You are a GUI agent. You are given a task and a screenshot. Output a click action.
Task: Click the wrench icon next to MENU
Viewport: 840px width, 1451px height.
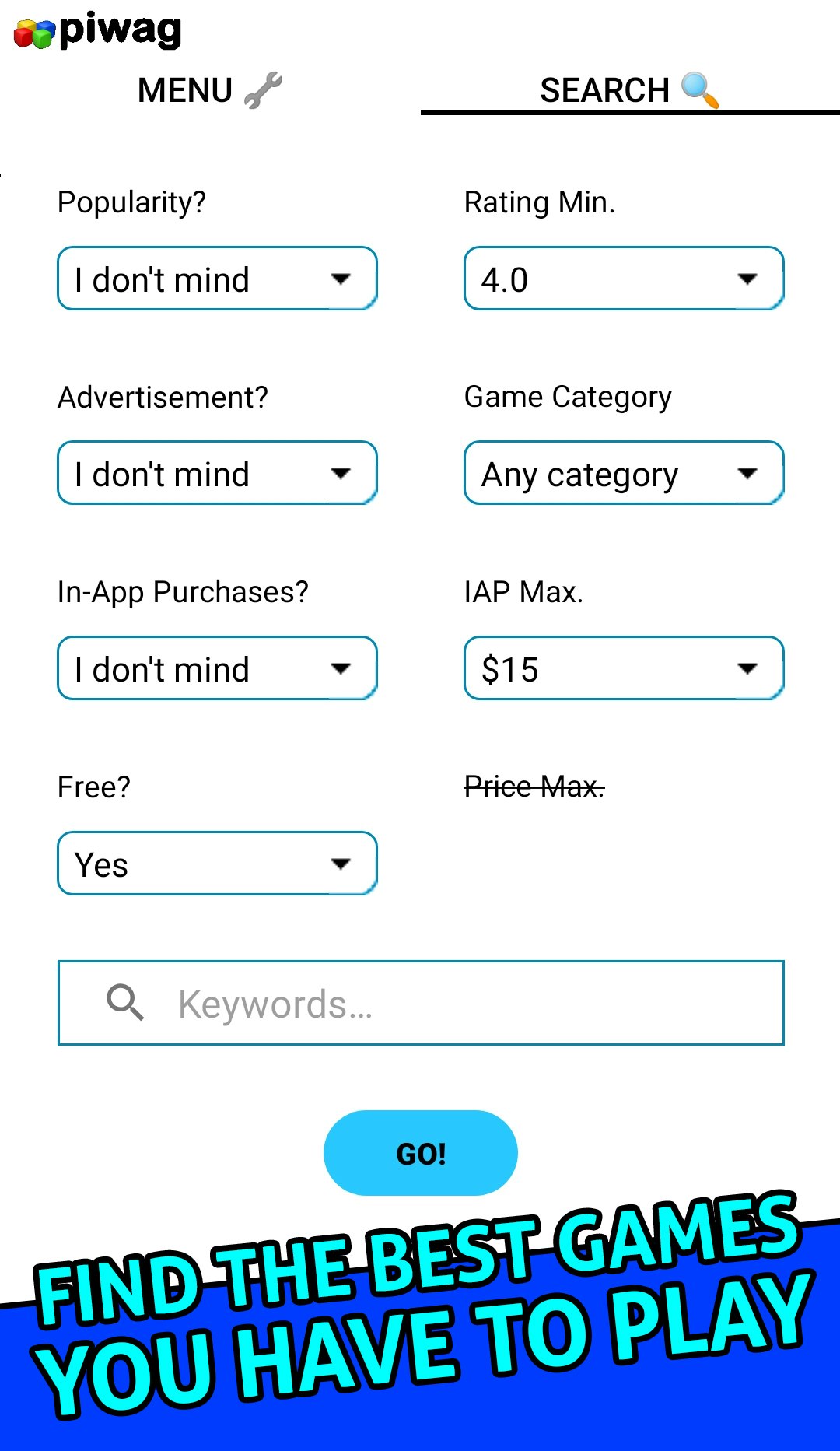tap(264, 89)
